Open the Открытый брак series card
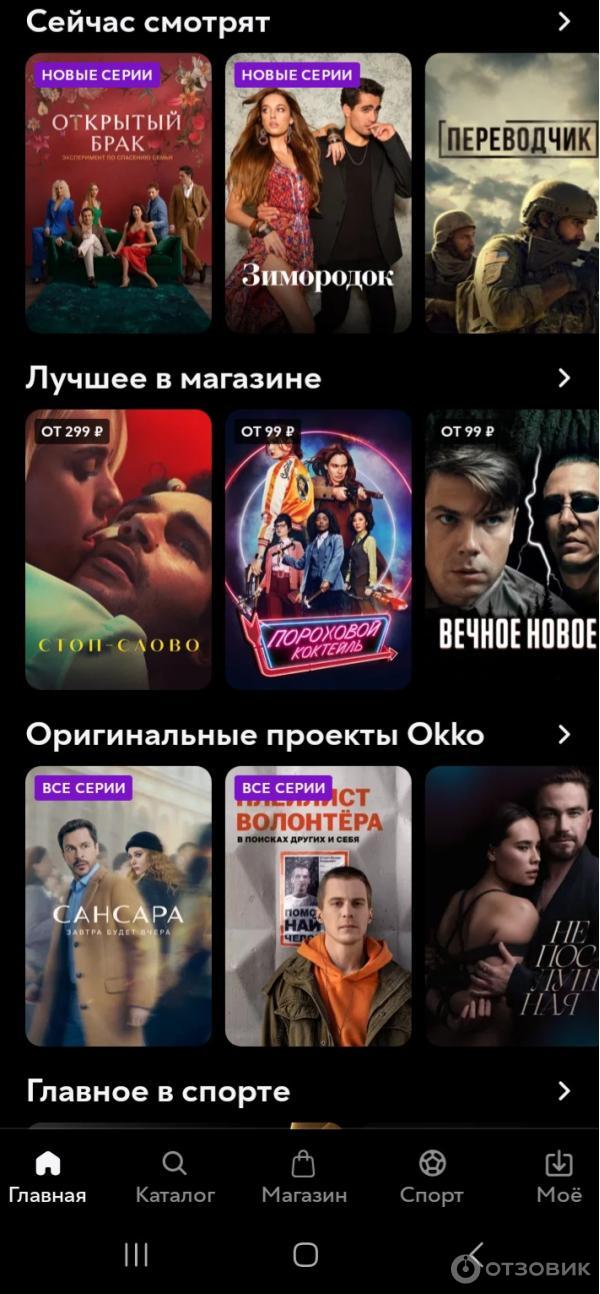Screen dimensions: 600x1294 tap(118, 193)
